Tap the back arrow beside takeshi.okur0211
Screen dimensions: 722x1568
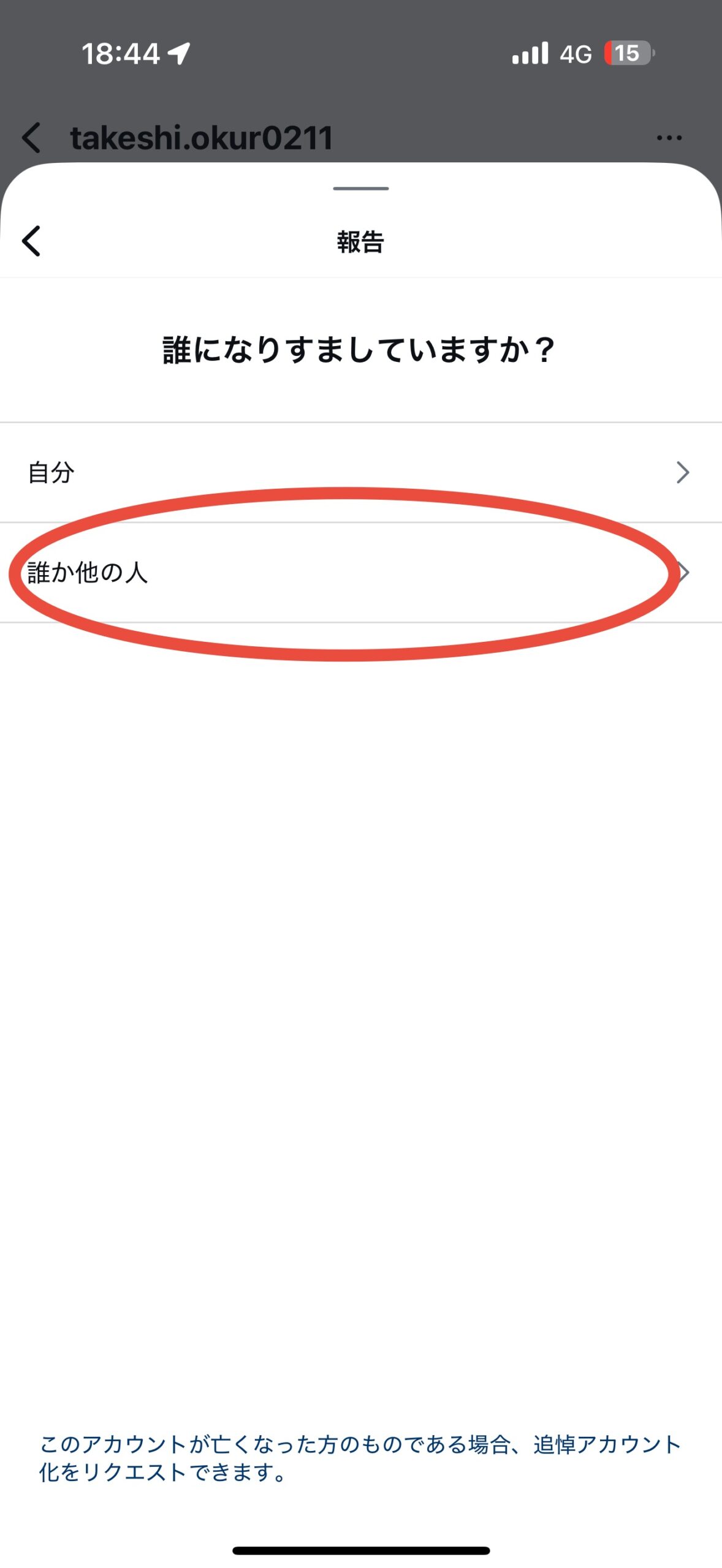[x=31, y=137]
